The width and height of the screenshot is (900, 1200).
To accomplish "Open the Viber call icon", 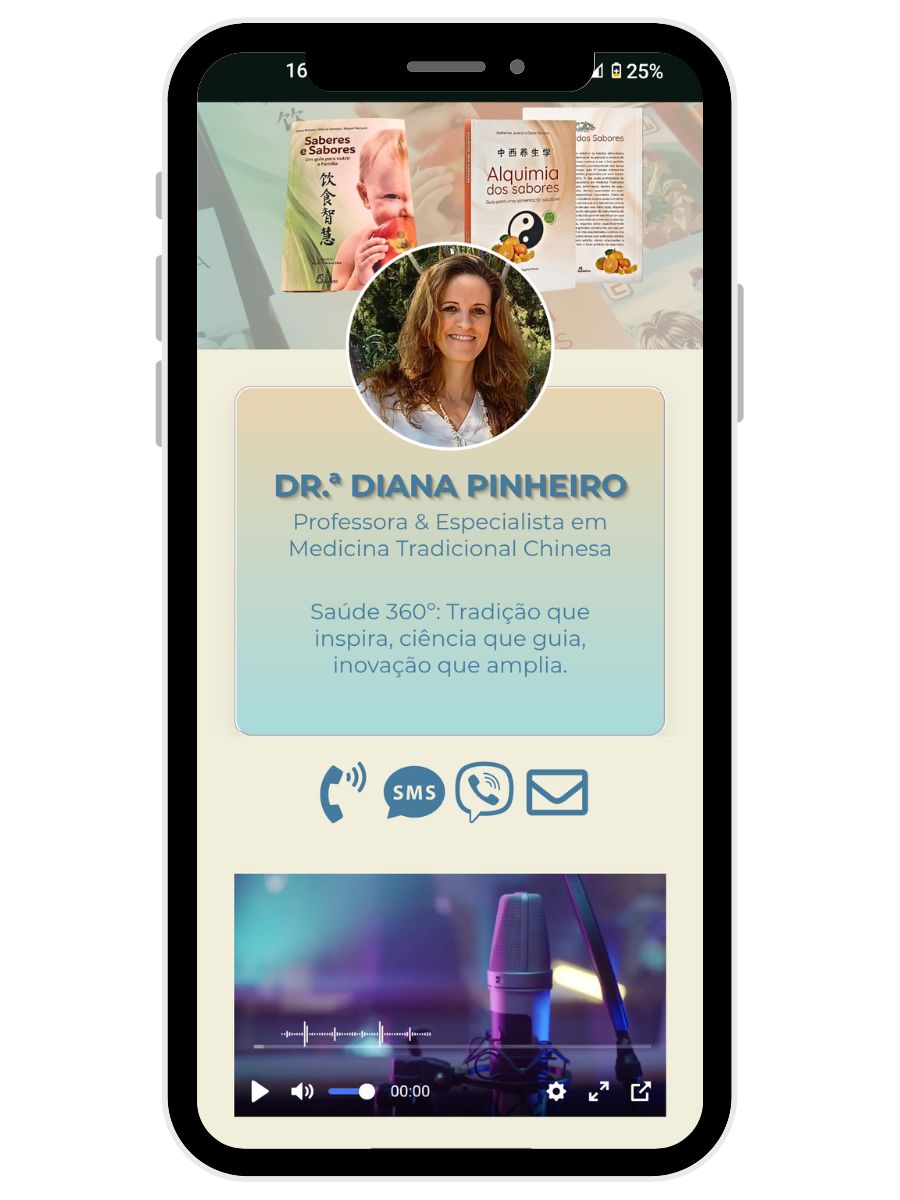I will click(484, 792).
